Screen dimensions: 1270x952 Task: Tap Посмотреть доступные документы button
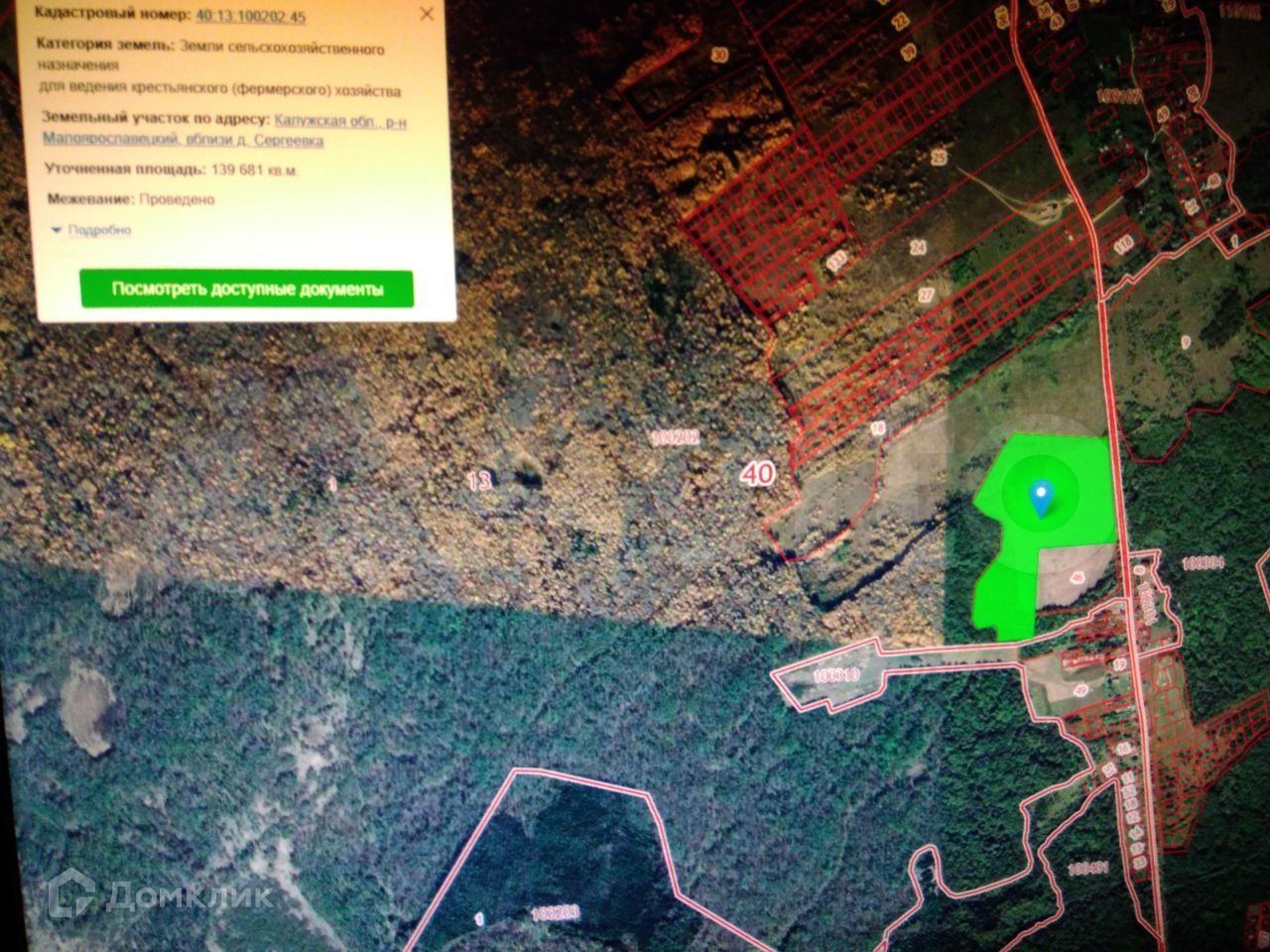[247, 290]
